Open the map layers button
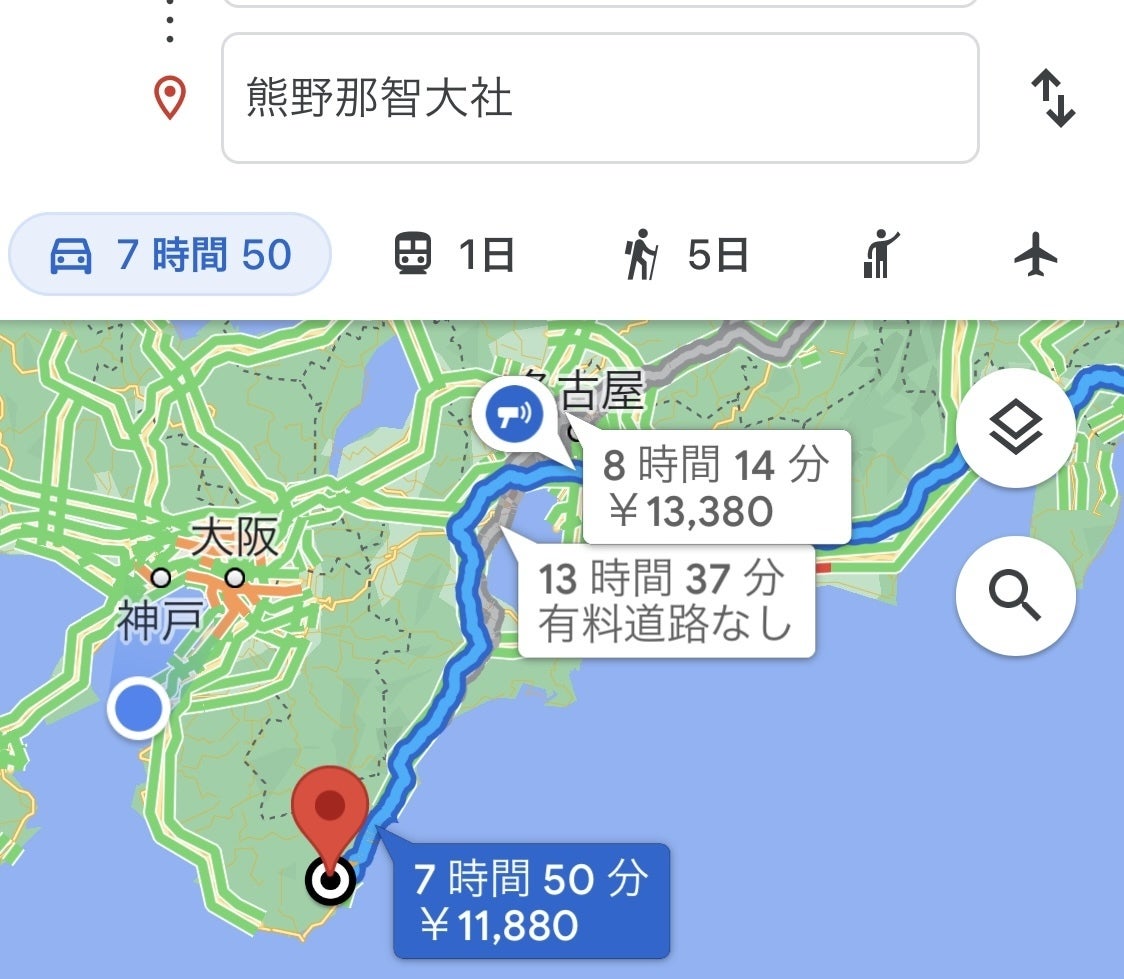Viewport: 1124px width, 979px height. point(1016,428)
